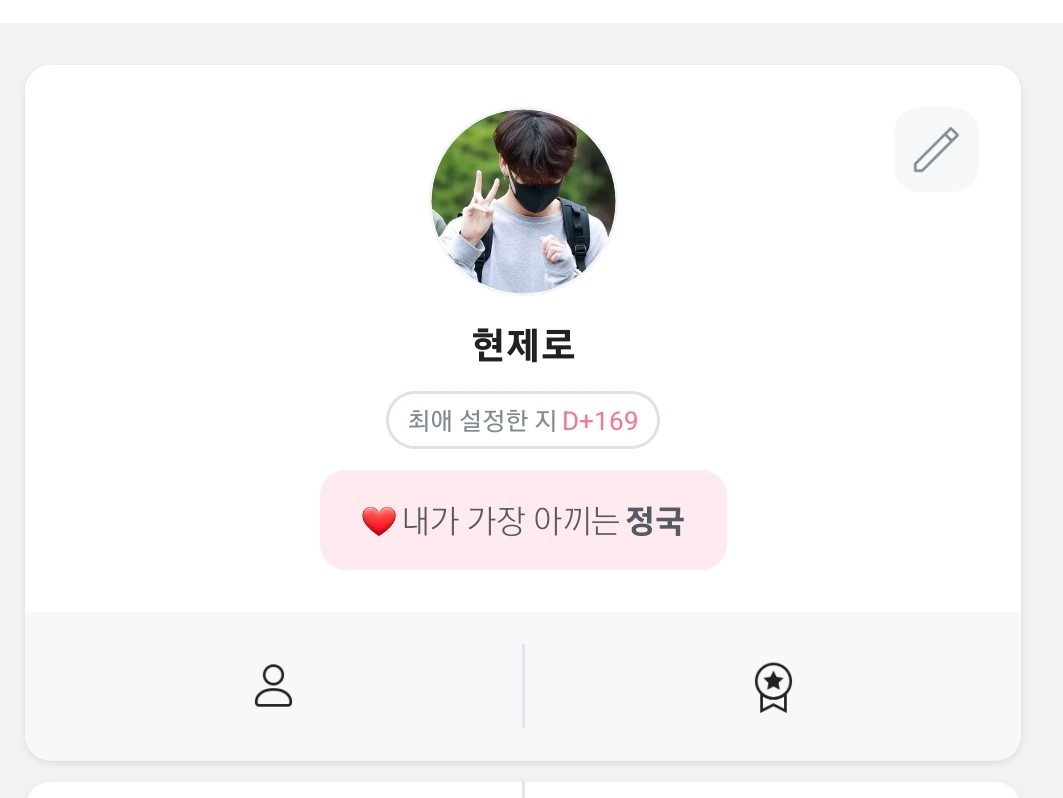This screenshot has width=1063, height=798.
Task: Tap the 최애 설정한 지 D+169 chip
Action: pyautogui.click(x=523, y=420)
